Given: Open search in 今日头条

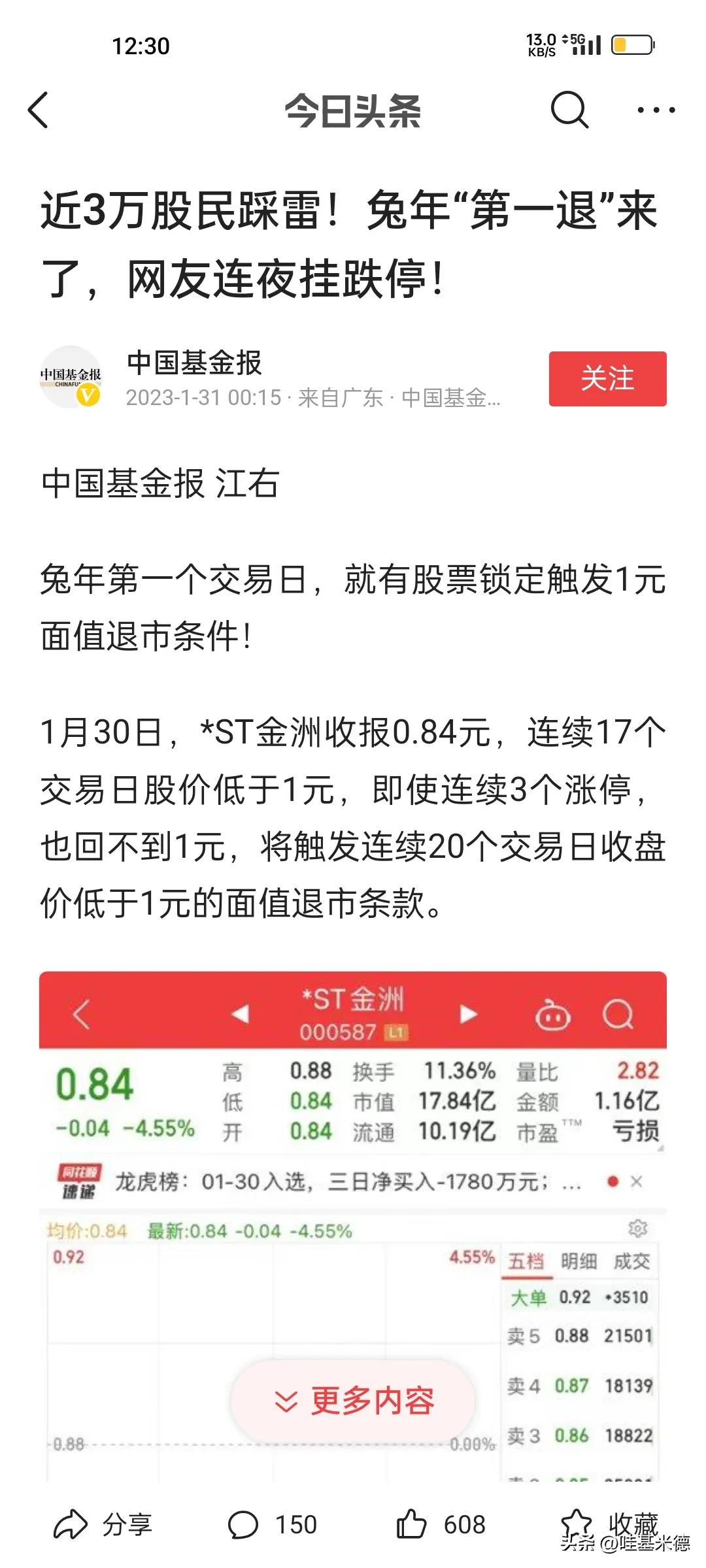Looking at the screenshot, I should click(x=569, y=110).
